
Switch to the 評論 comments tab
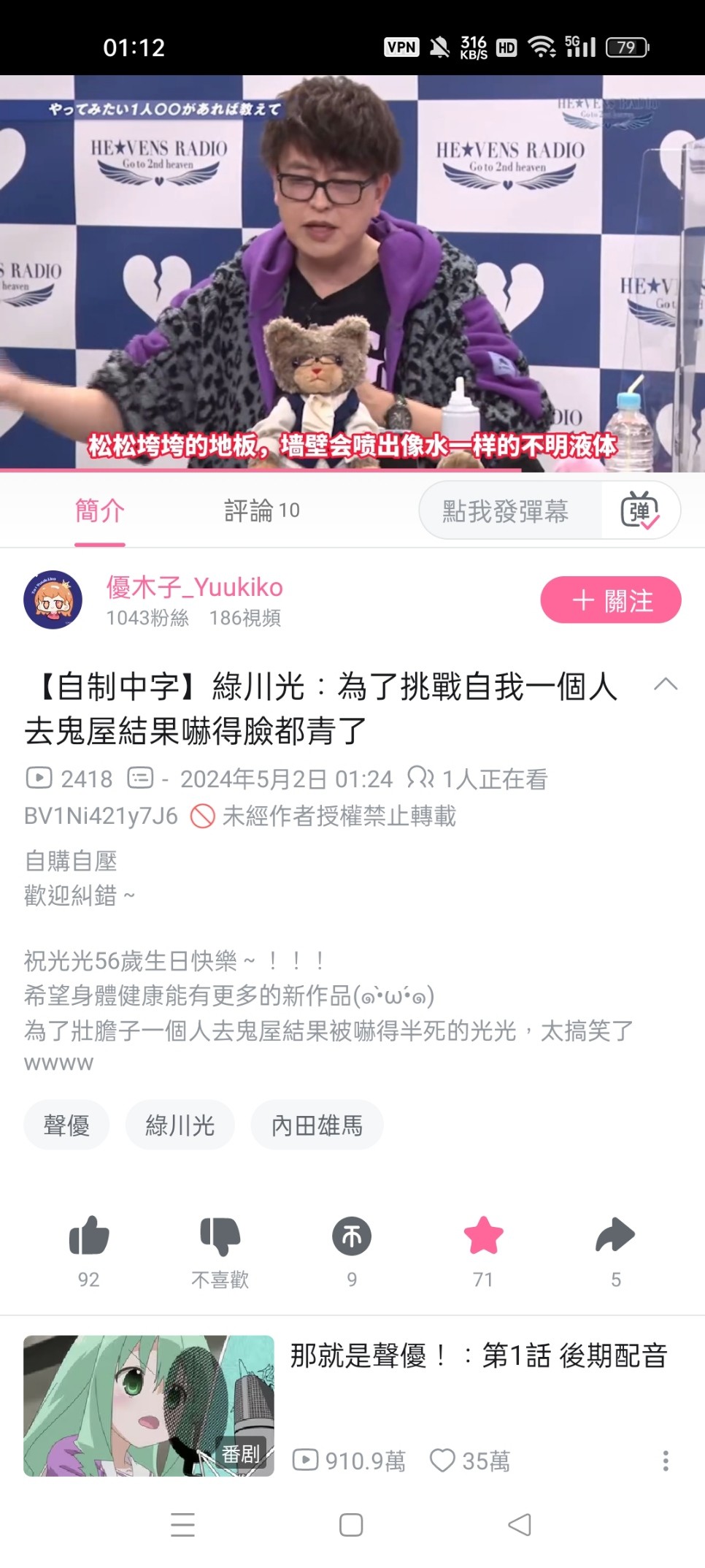pyautogui.click(x=261, y=510)
